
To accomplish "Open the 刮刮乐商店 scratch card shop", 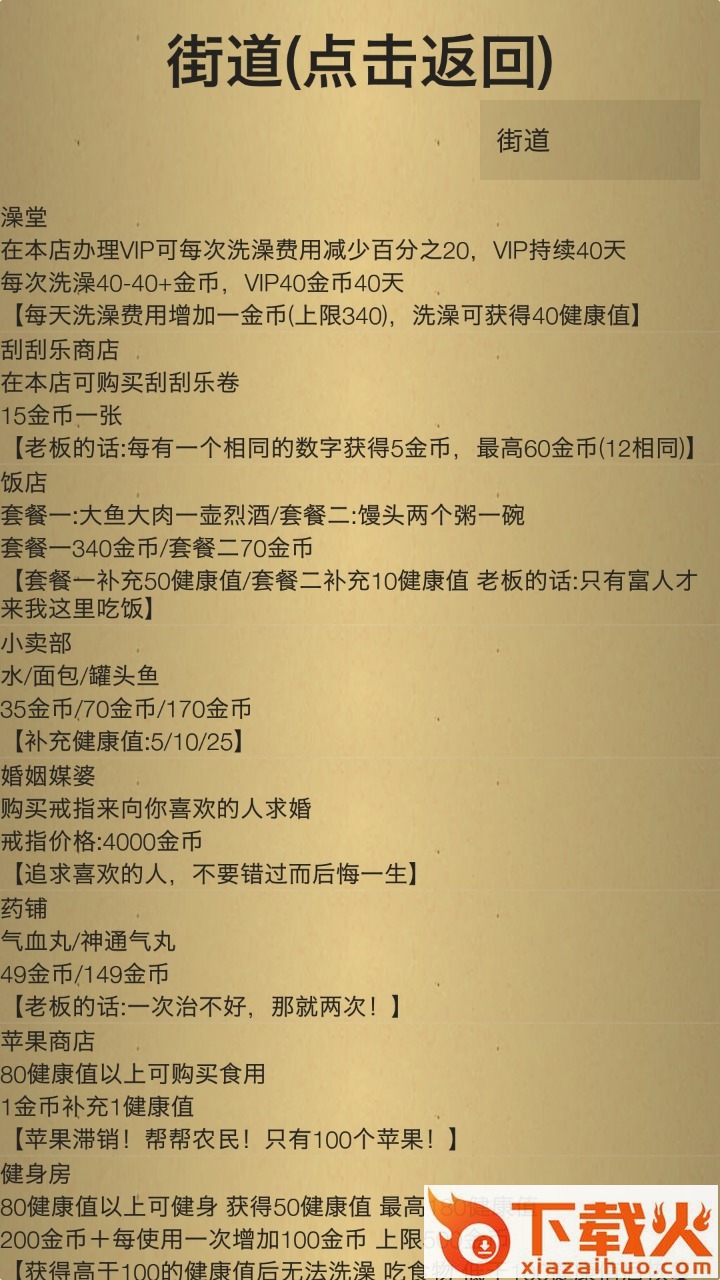I will 60,349.
